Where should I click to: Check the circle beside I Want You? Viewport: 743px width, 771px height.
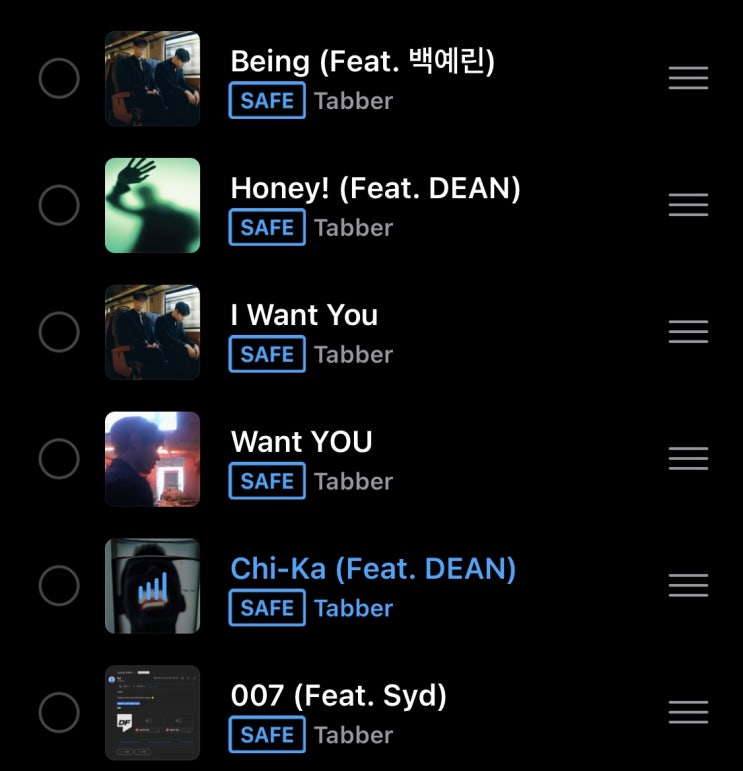(x=59, y=332)
